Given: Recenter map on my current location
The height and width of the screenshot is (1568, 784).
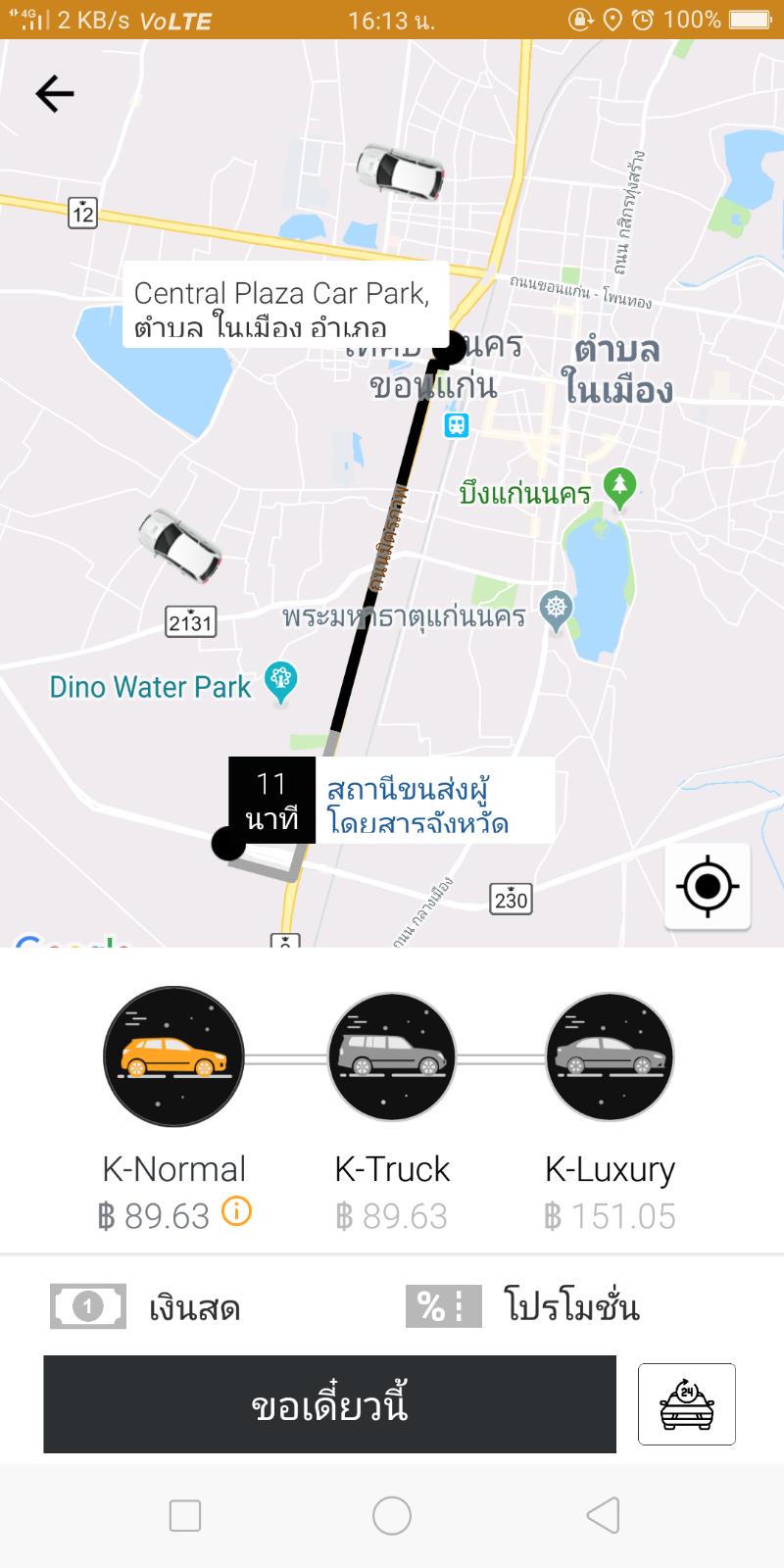Looking at the screenshot, I should tap(708, 887).
